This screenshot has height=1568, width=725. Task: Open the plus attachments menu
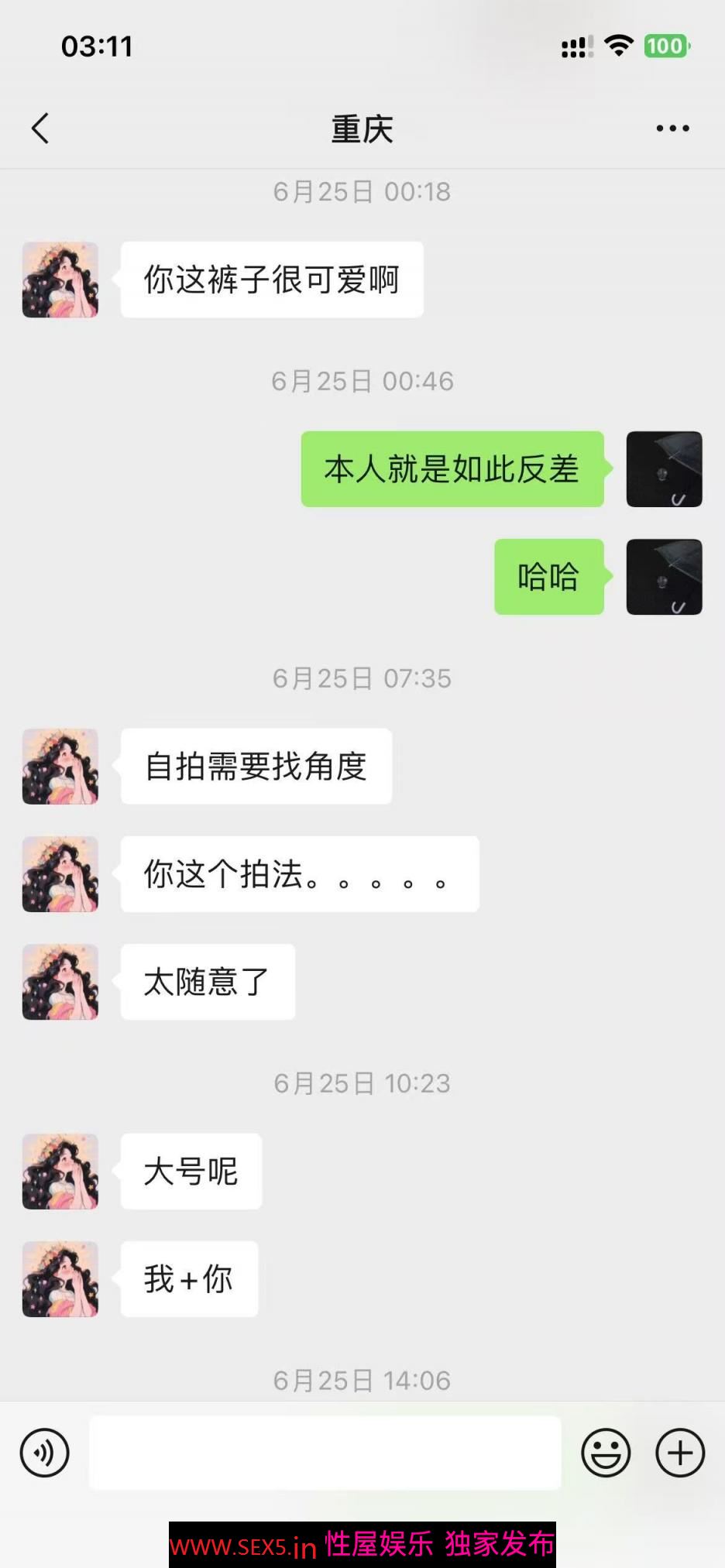coord(680,1453)
